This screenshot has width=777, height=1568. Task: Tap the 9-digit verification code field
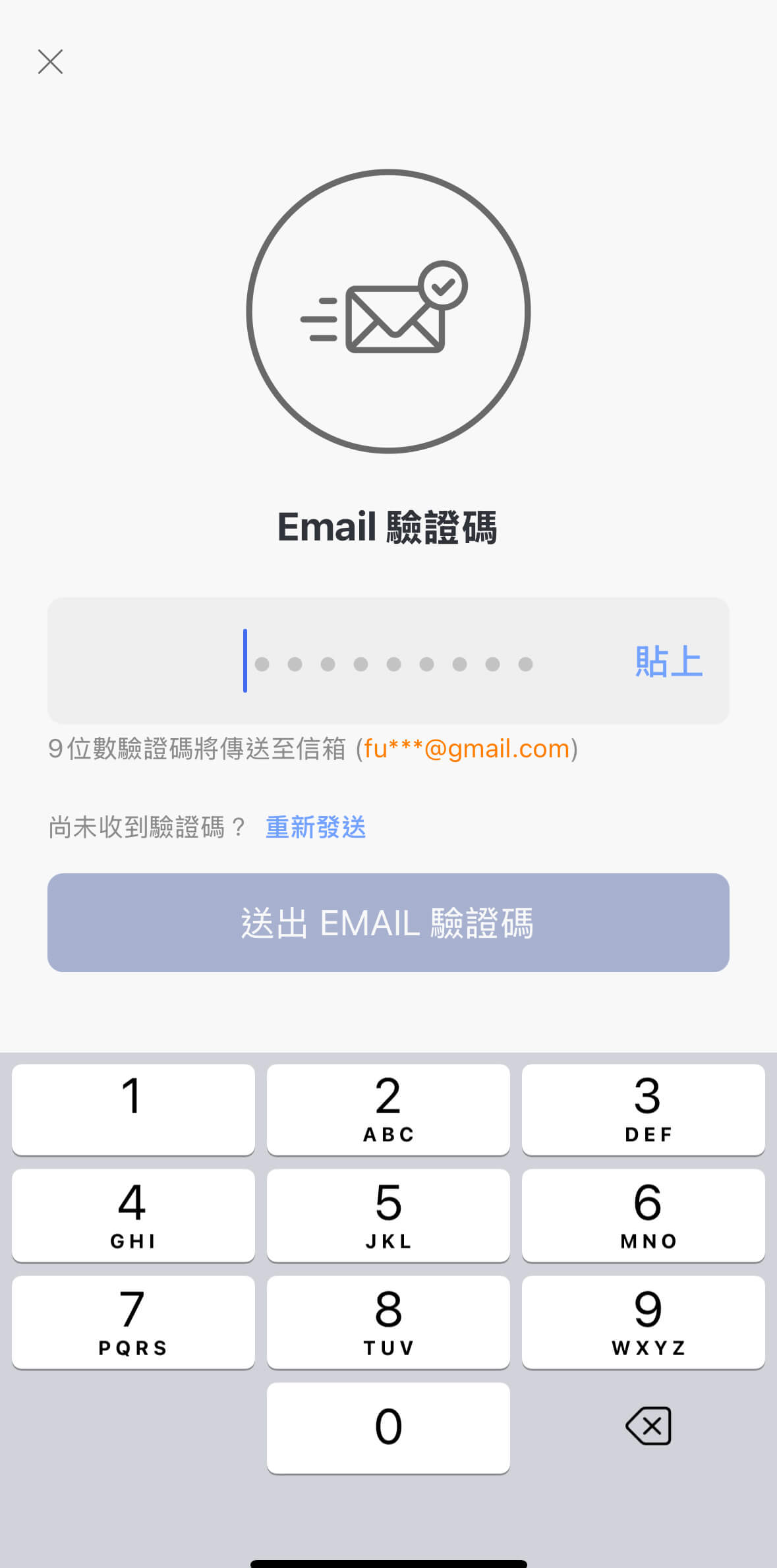(x=388, y=661)
